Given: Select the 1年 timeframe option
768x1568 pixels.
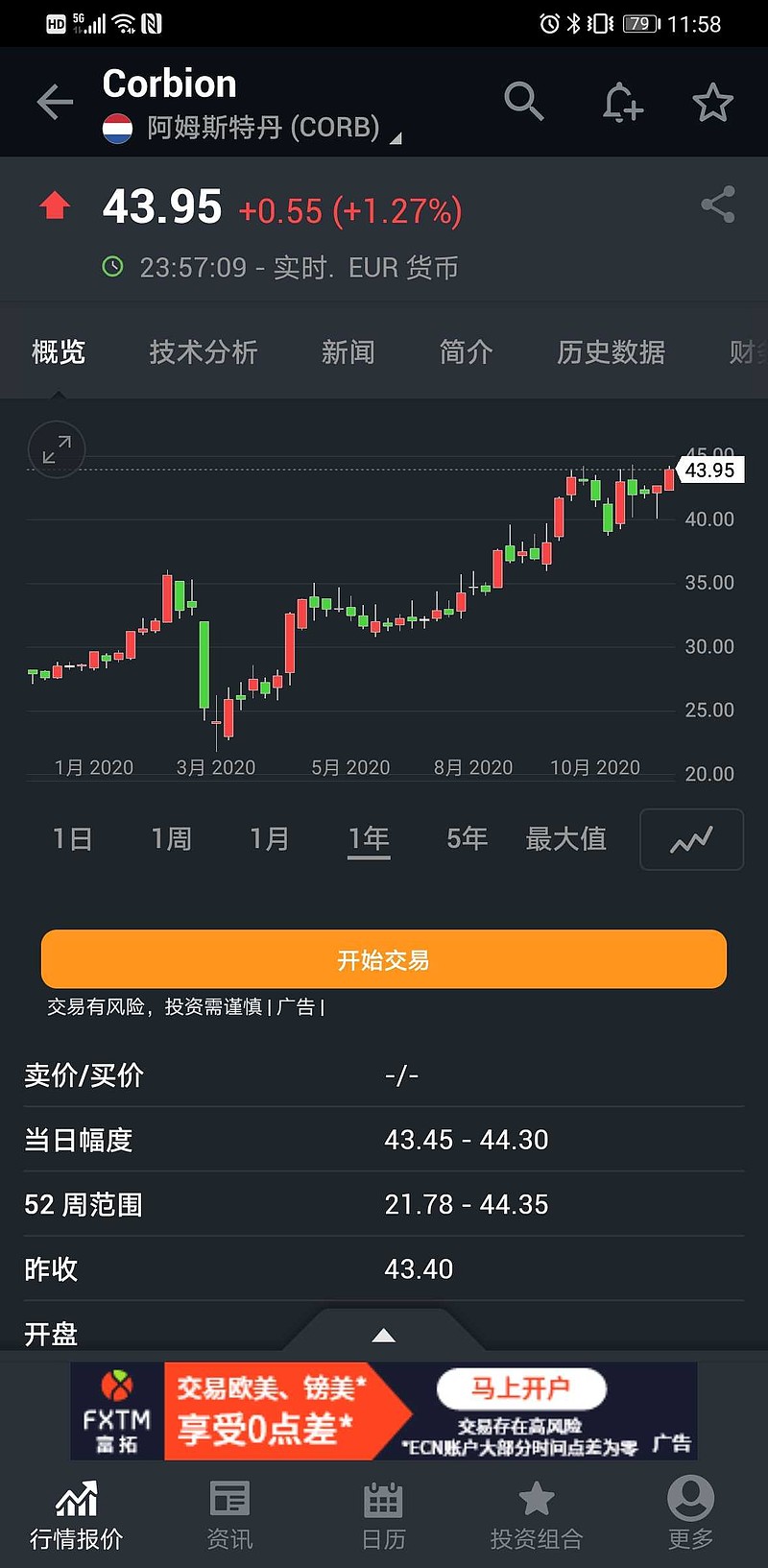Looking at the screenshot, I should 368,839.
